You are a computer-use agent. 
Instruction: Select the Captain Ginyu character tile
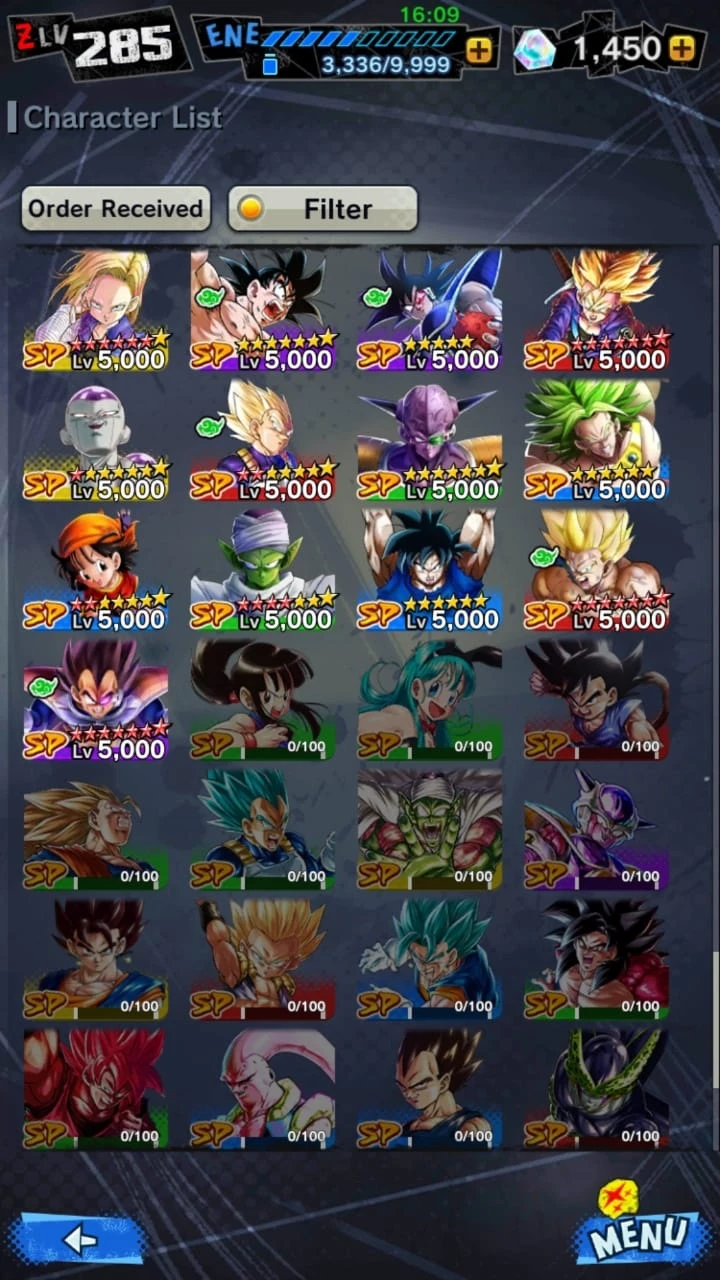click(430, 441)
